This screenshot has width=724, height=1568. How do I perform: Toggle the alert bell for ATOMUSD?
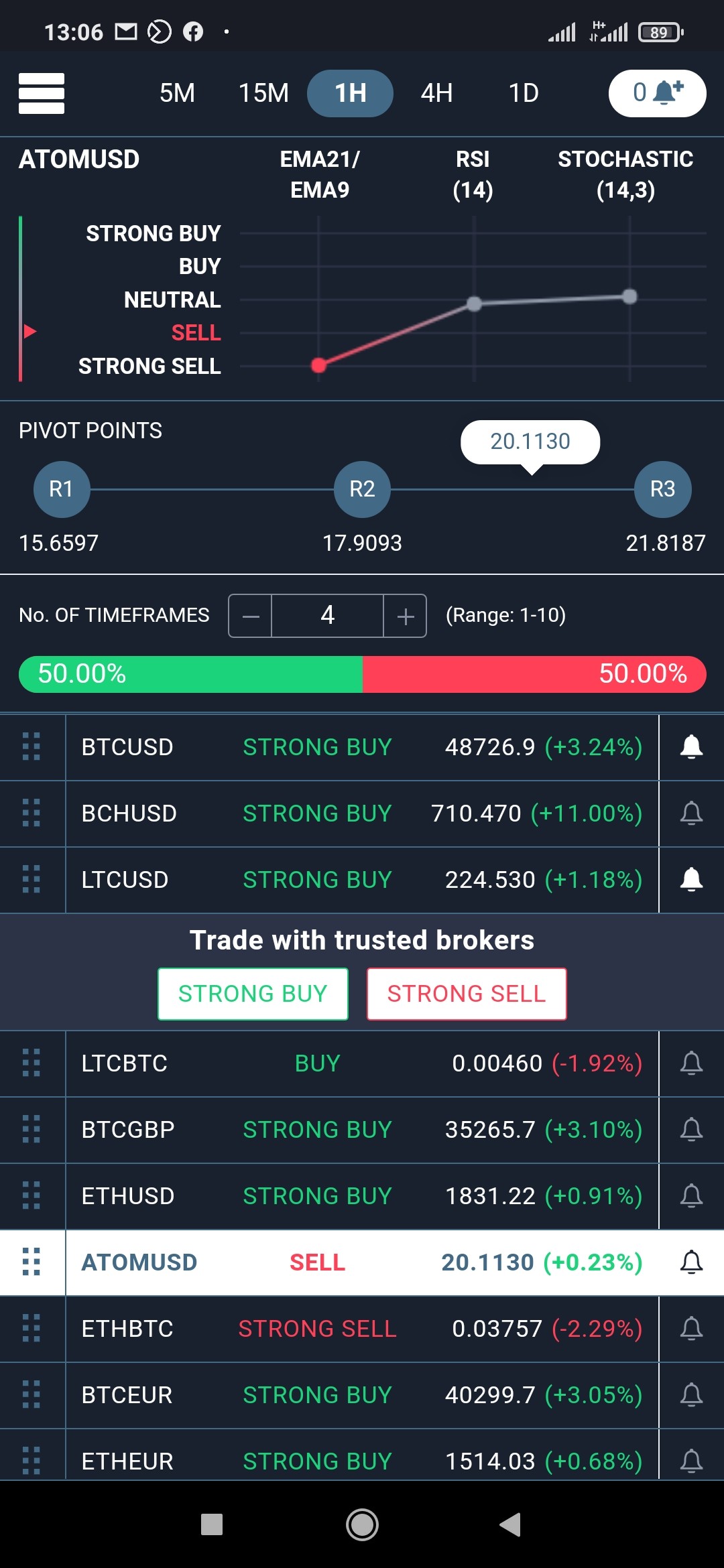pyautogui.click(x=691, y=1262)
